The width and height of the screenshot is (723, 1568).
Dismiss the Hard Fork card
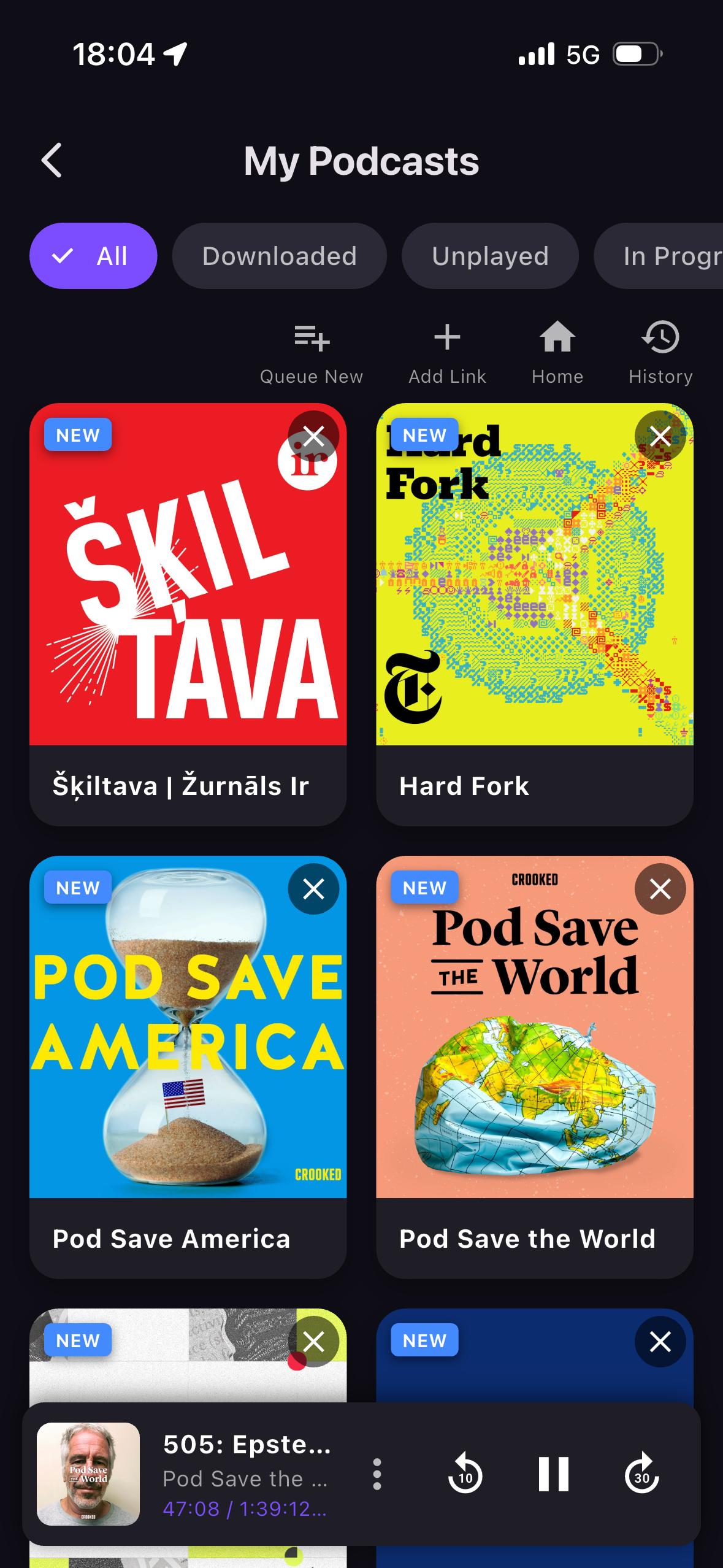tap(660, 437)
